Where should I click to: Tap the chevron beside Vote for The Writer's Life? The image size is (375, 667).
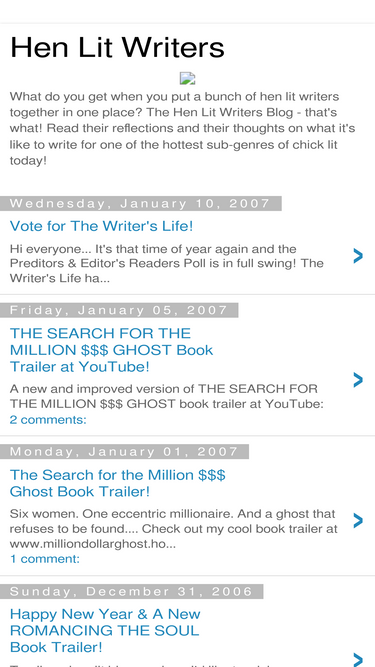click(x=358, y=256)
